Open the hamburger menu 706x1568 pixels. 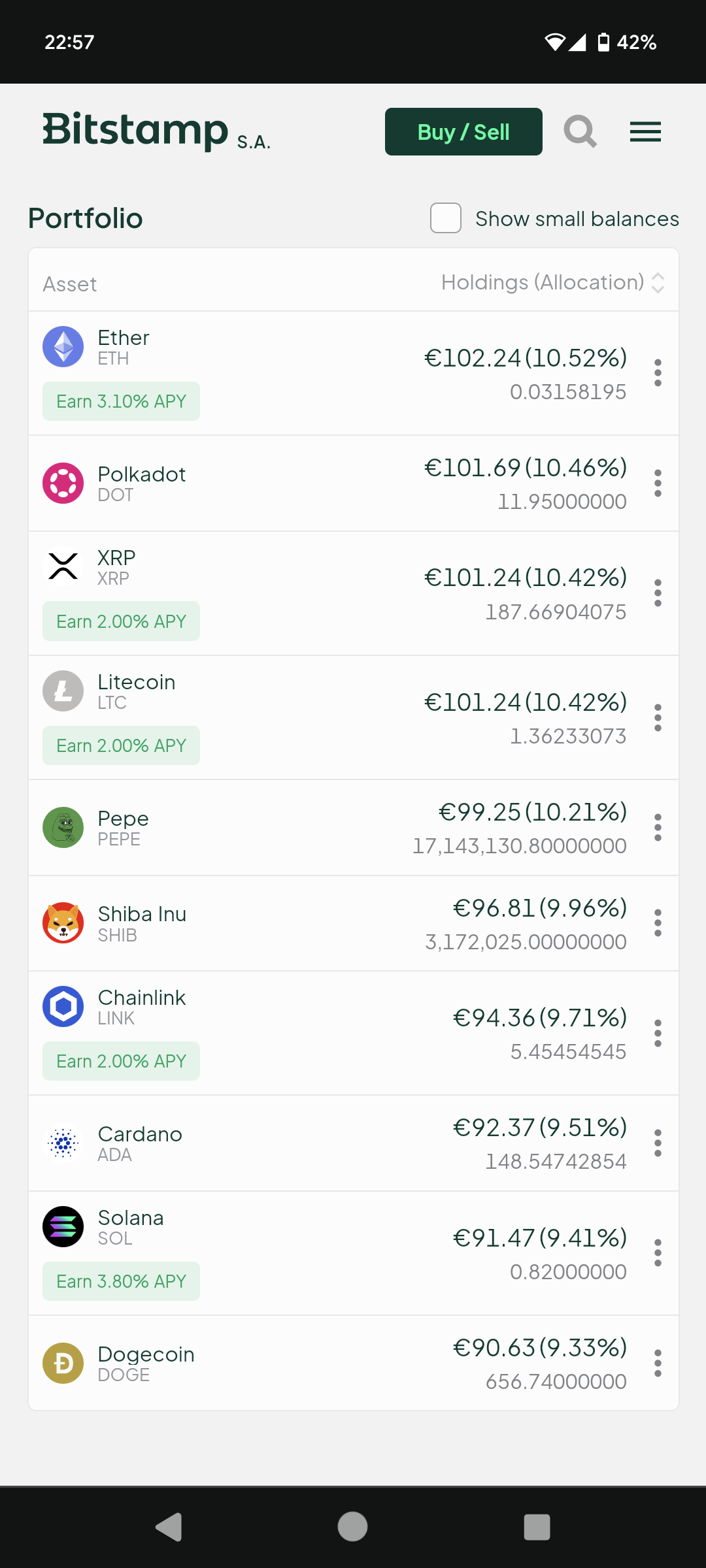click(x=645, y=132)
